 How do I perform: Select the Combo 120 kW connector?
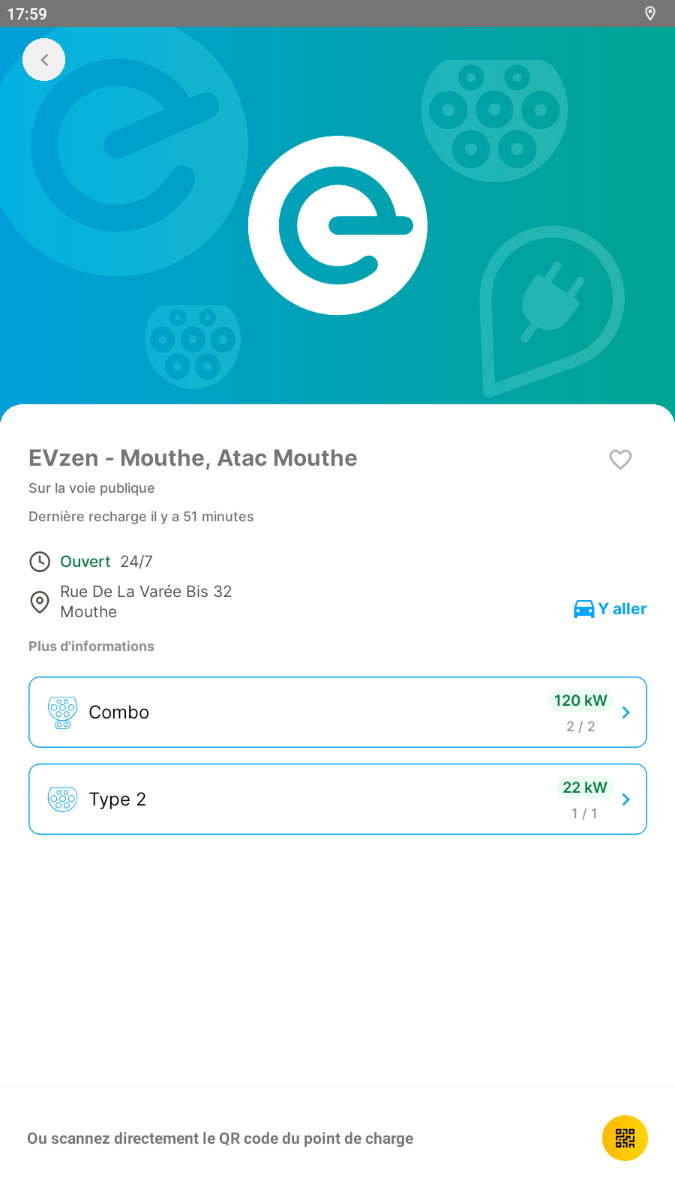point(338,712)
